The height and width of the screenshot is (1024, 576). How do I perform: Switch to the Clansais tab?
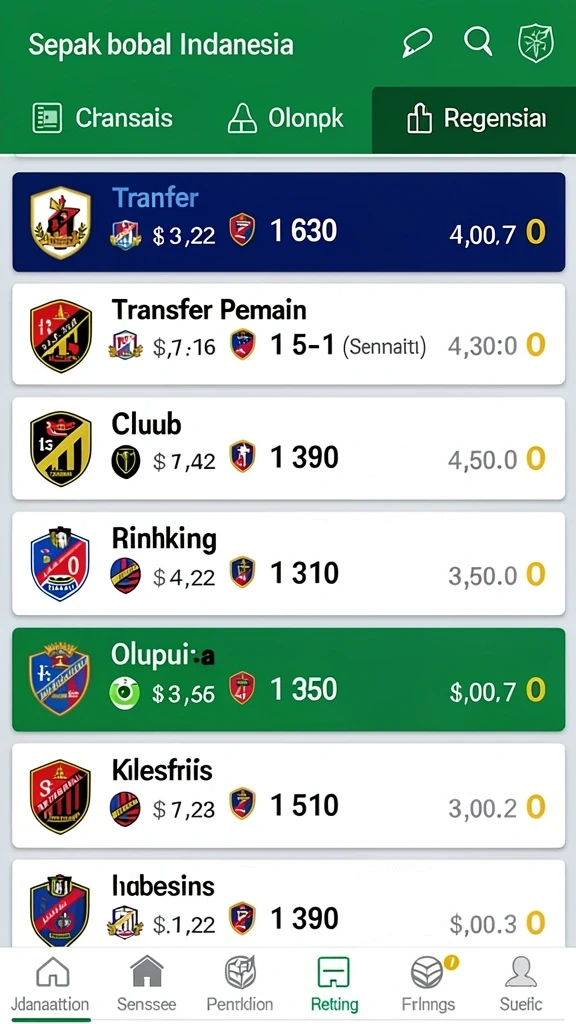click(103, 119)
